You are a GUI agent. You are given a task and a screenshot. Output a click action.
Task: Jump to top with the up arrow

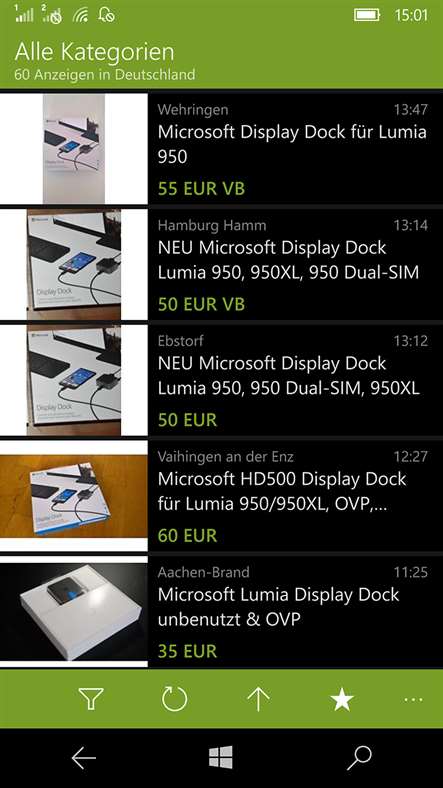pos(258,699)
